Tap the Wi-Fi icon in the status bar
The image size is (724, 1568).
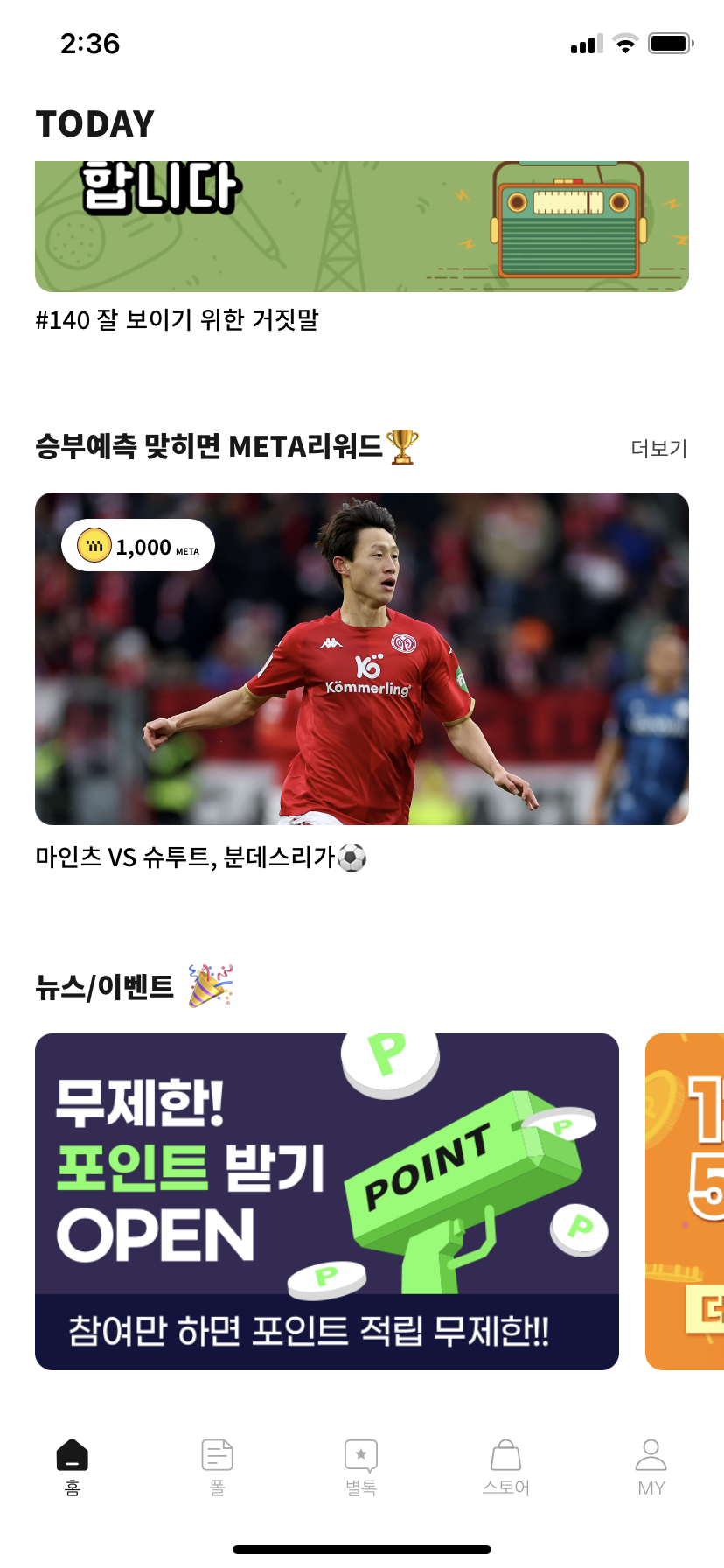tap(626, 42)
